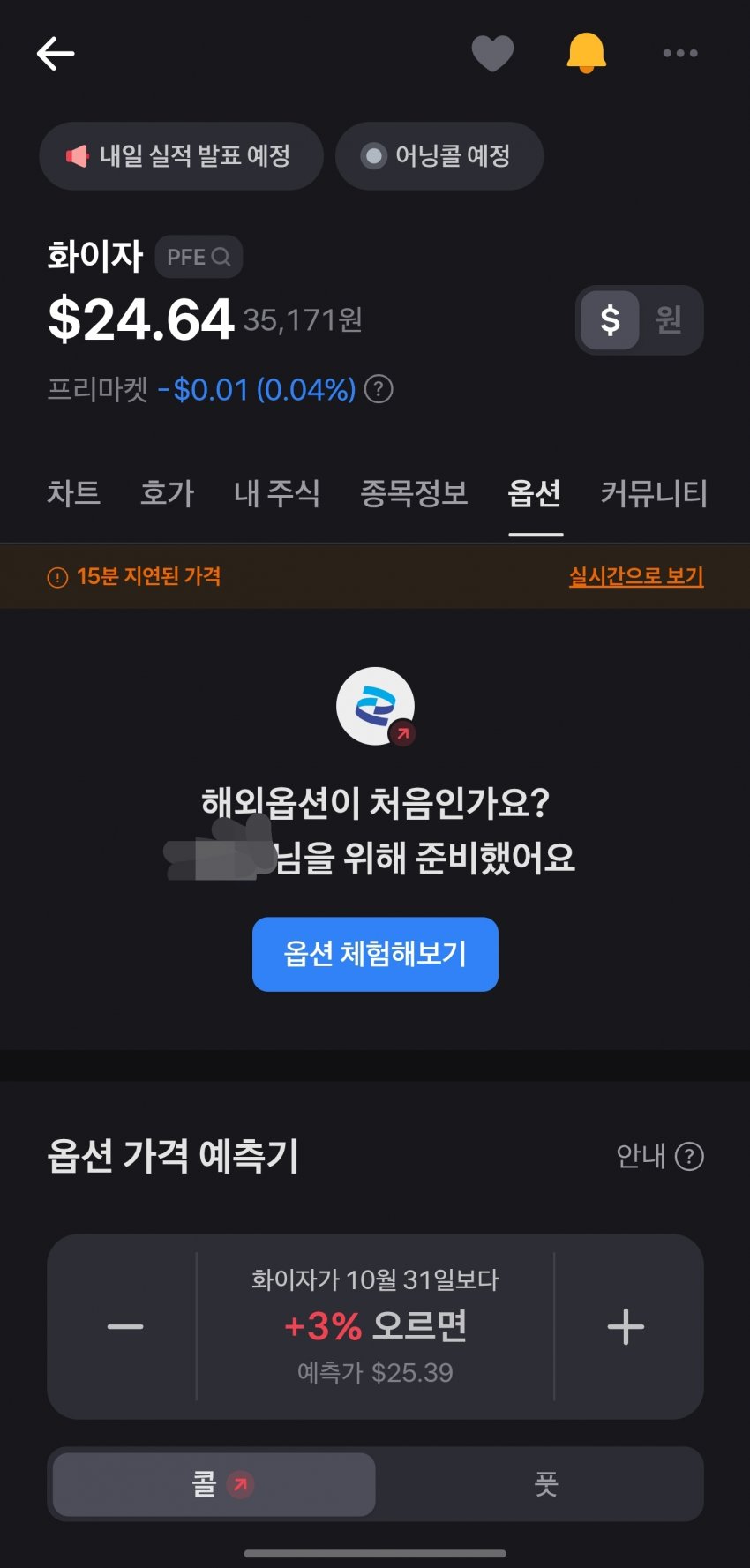Increase the predicted percentage with plus

tap(626, 1326)
